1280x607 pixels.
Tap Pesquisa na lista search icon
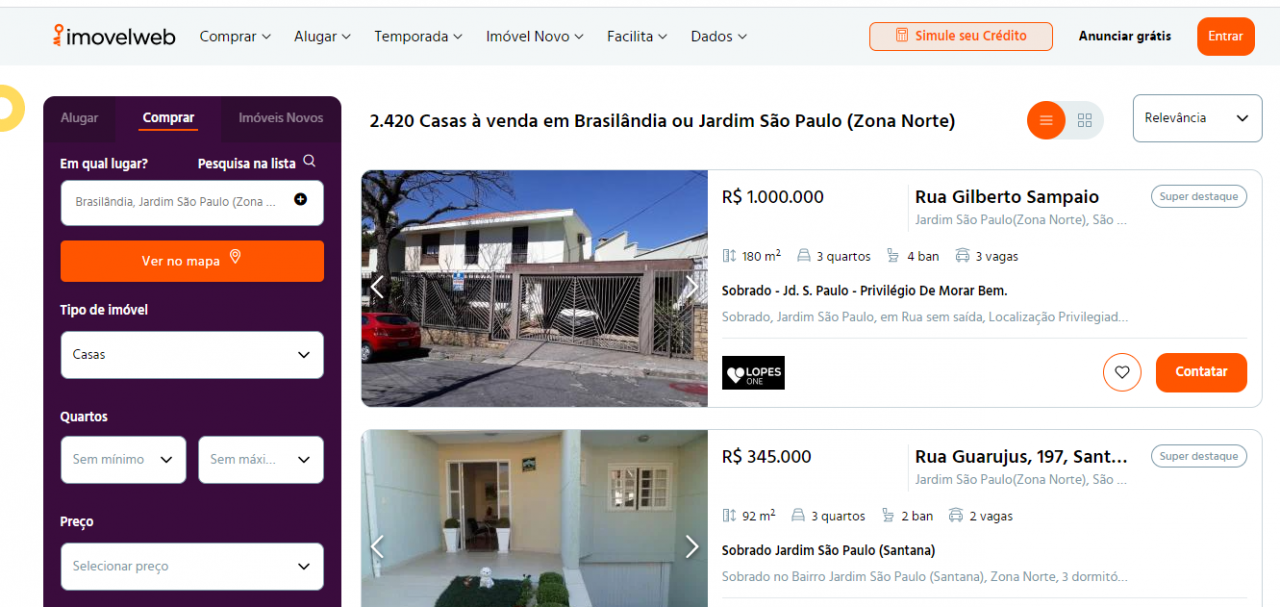(309, 161)
